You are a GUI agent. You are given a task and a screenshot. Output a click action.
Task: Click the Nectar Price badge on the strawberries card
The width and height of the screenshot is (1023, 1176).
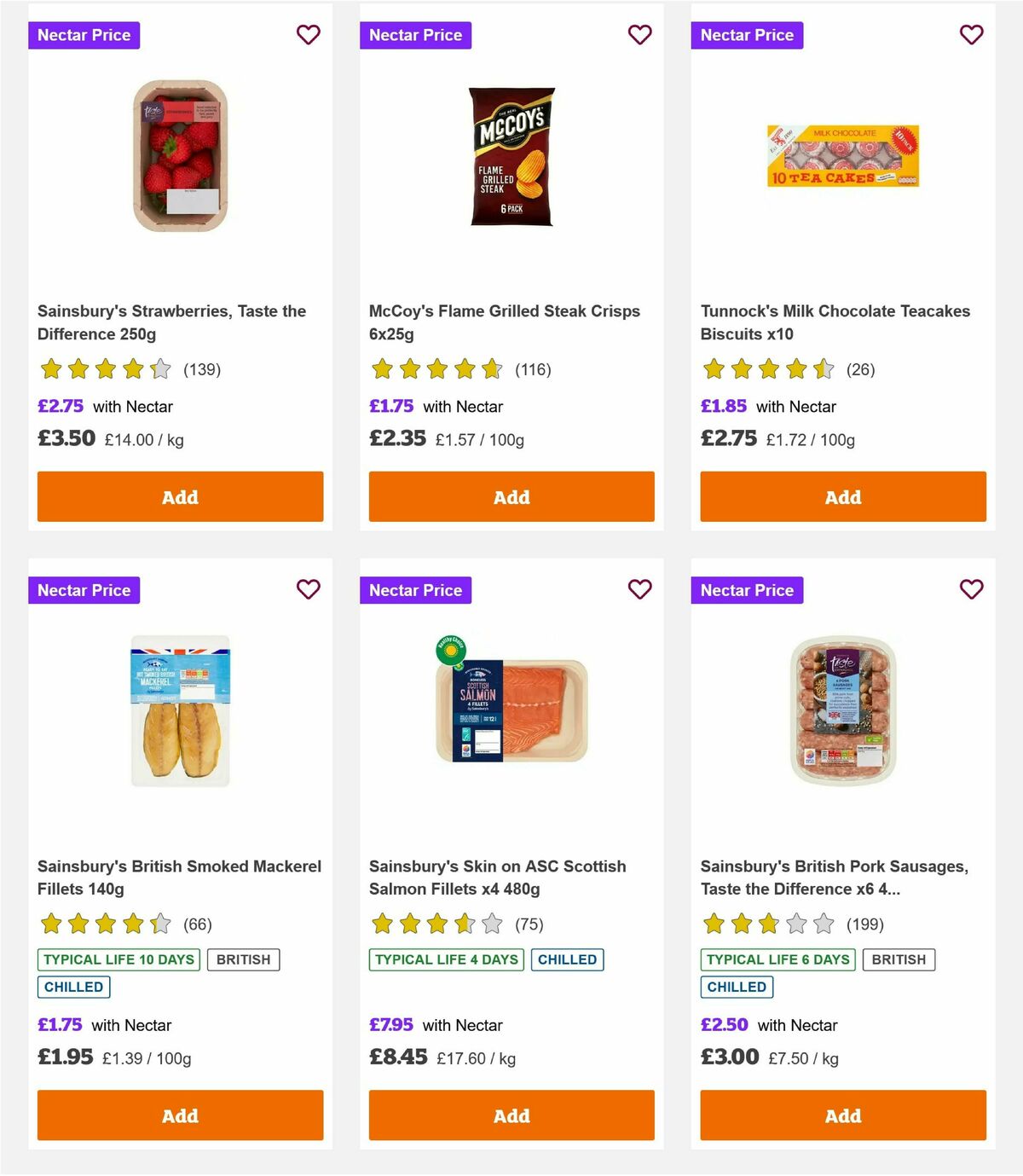click(x=84, y=35)
